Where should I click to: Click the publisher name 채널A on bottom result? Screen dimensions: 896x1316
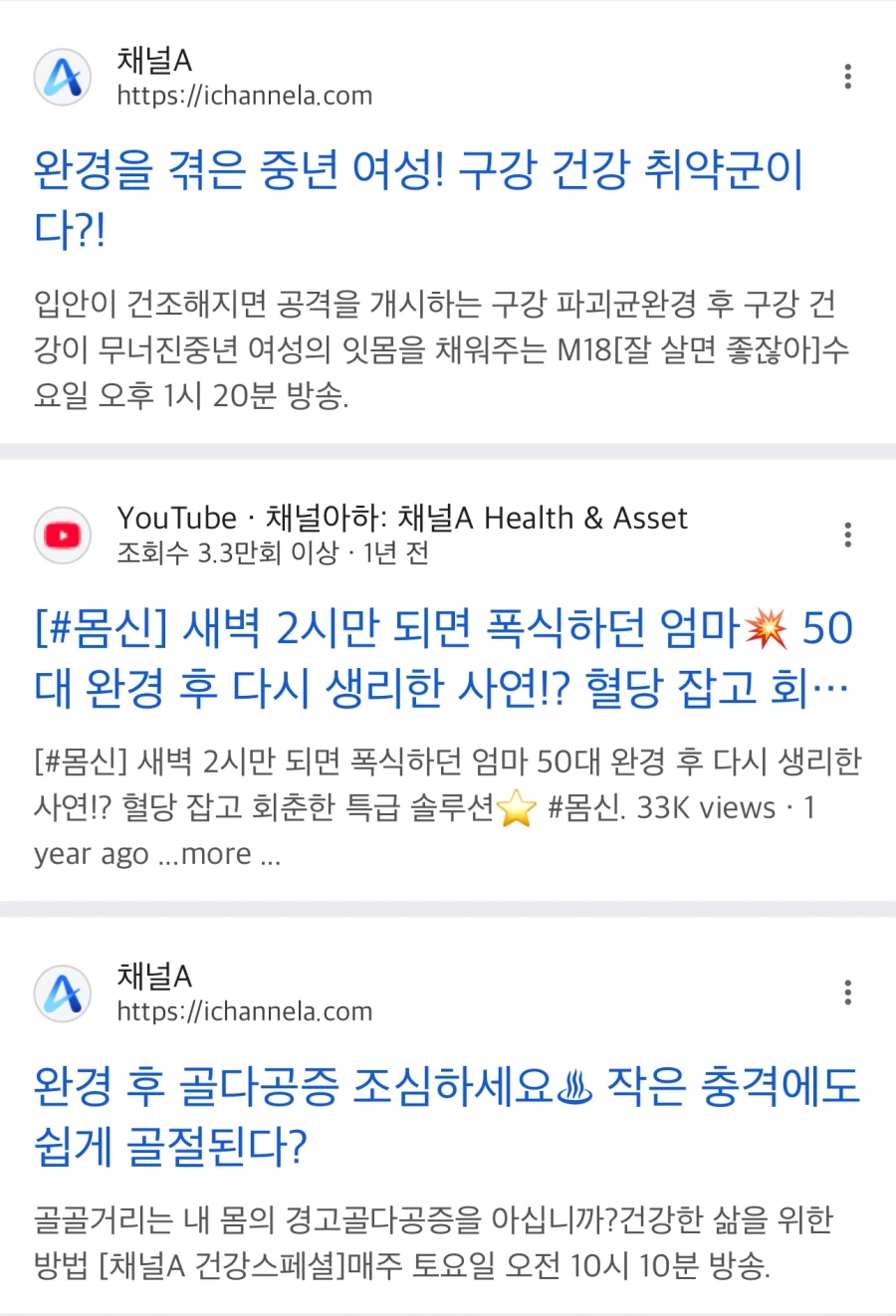(x=153, y=978)
